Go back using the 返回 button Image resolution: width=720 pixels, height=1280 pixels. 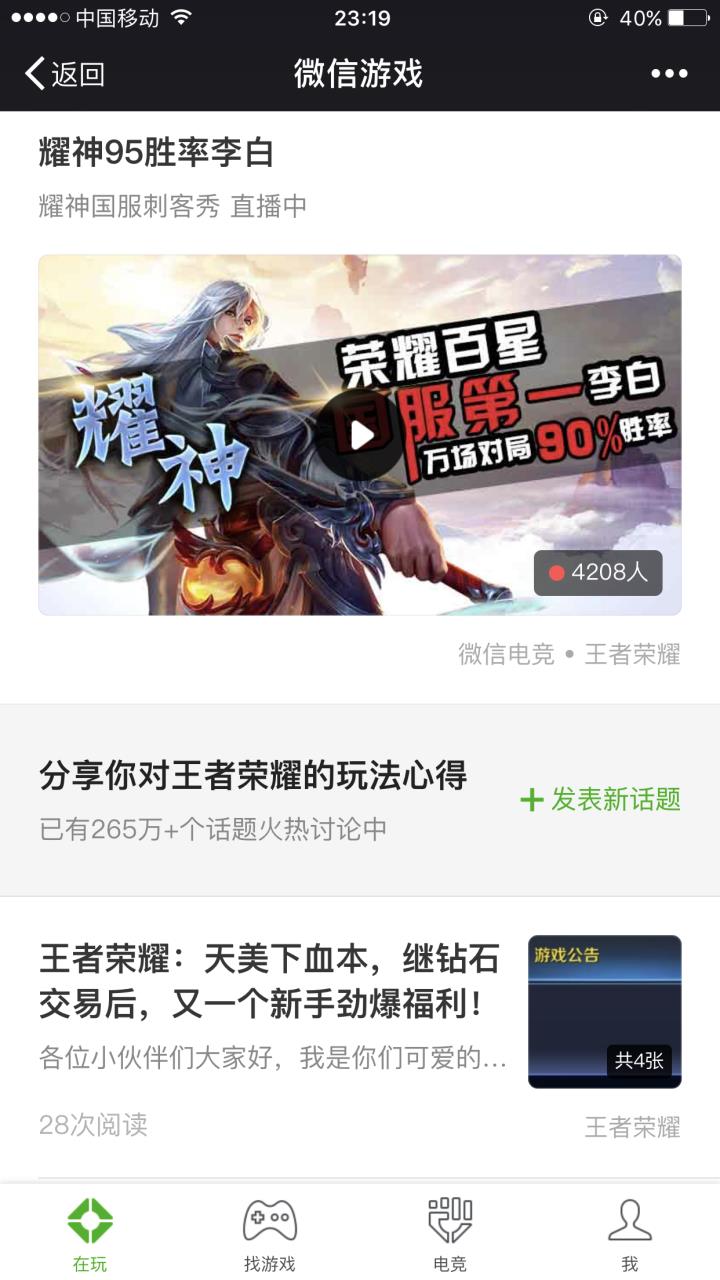tap(66, 74)
